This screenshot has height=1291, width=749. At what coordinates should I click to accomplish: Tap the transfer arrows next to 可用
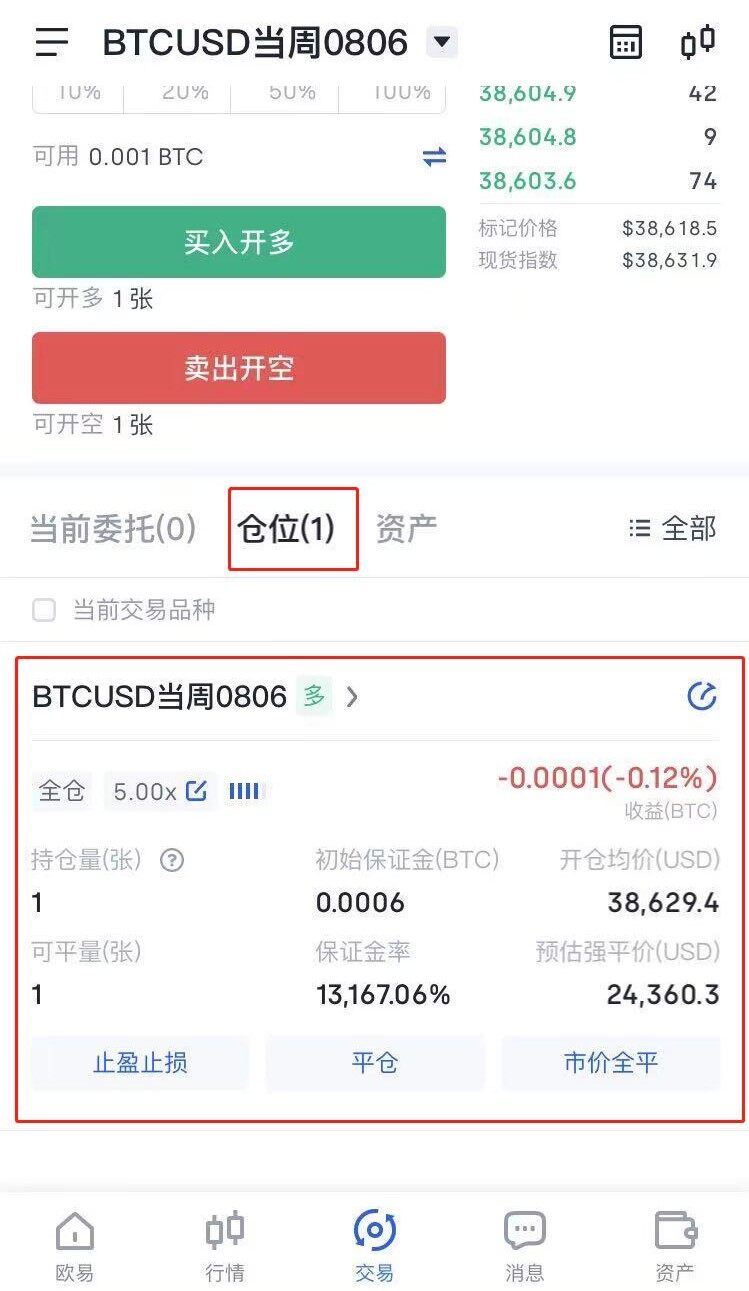pos(434,157)
